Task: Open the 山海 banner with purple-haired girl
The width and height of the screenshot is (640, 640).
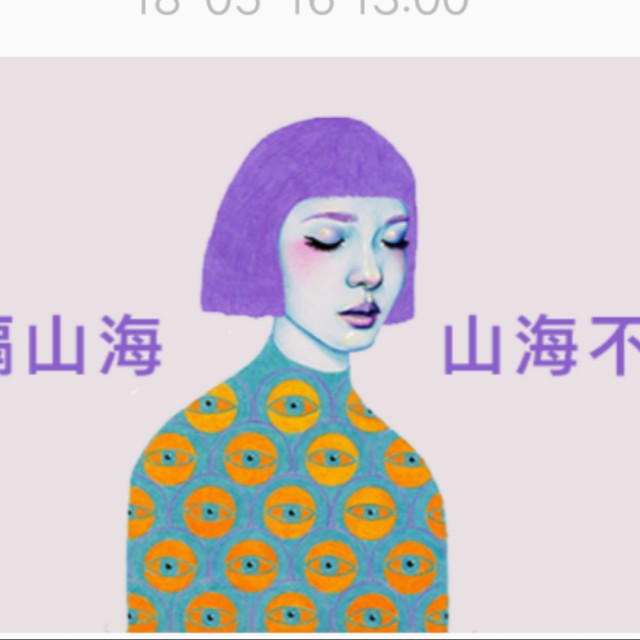Action: [320, 345]
